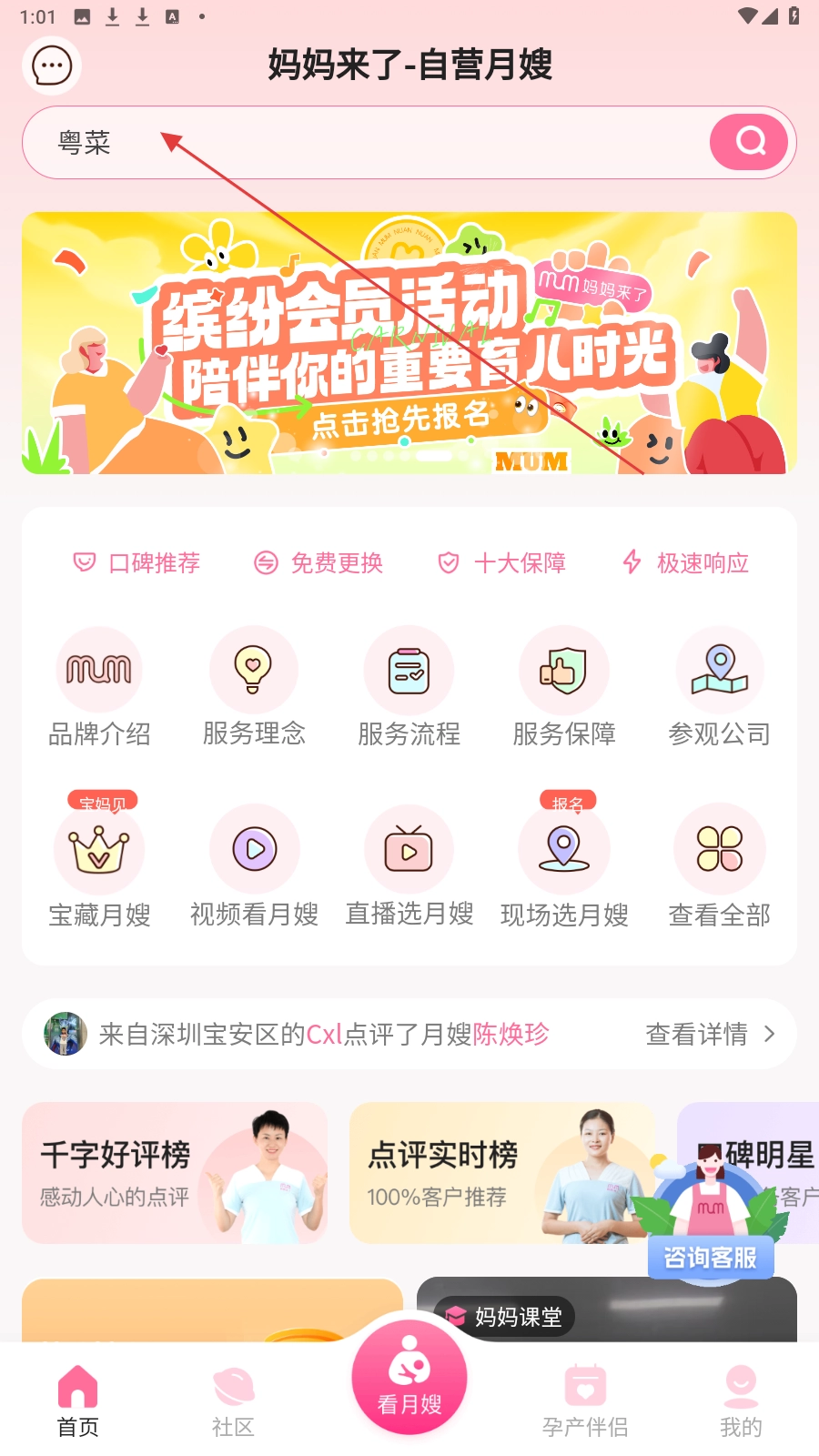Tap the pink search button

click(x=749, y=142)
